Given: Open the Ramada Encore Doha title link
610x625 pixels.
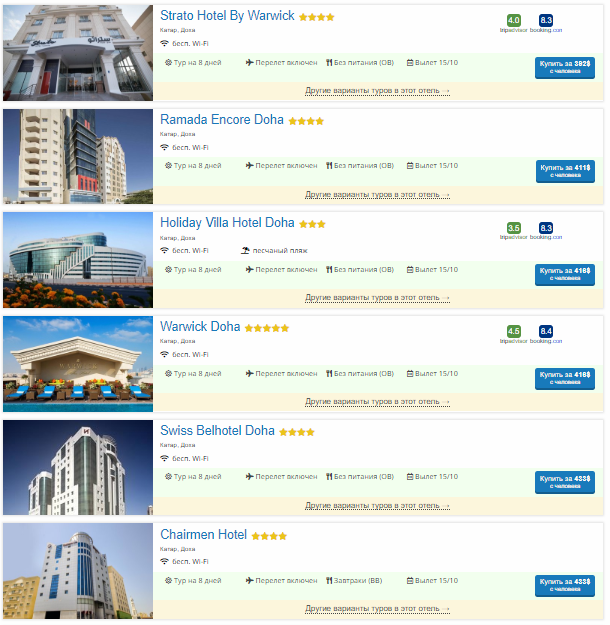Looking at the screenshot, I should (x=222, y=120).
